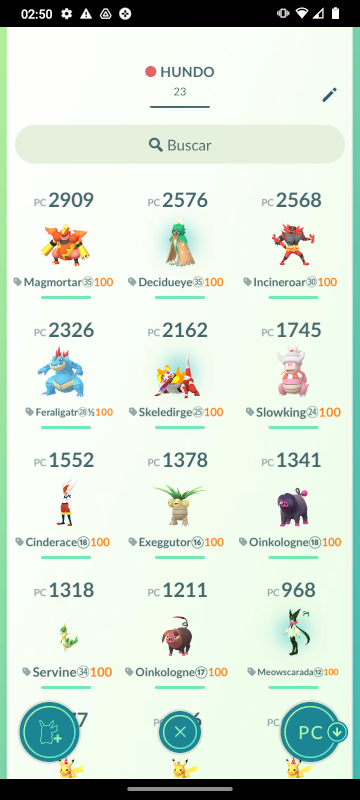Edit the HUNDO tag with pencil icon
Image resolution: width=360 pixels, height=800 pixels.
pyautogui.click(x=329, y=95)
